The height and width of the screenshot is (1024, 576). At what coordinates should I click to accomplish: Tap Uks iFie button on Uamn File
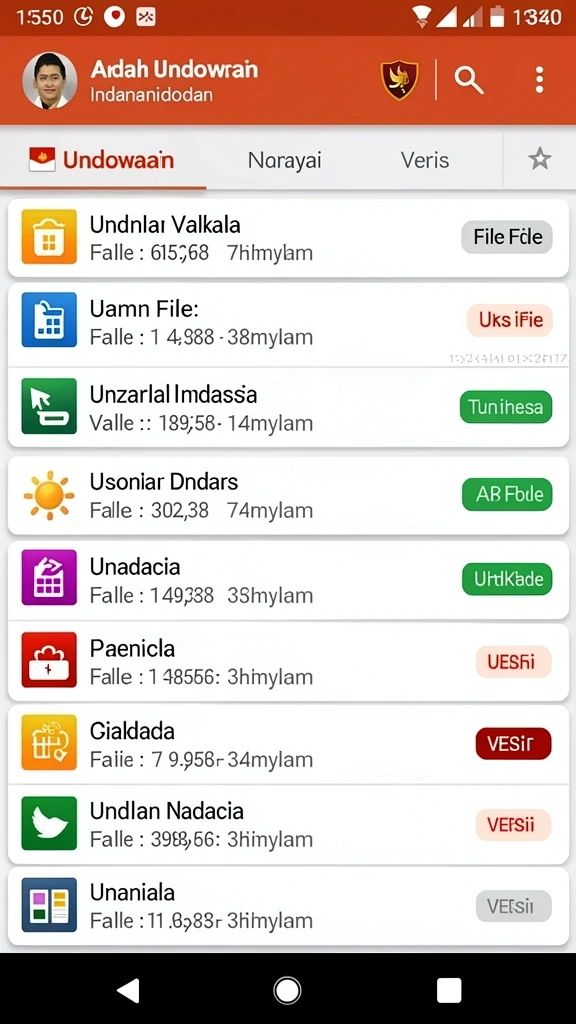(x=510, y=320)
